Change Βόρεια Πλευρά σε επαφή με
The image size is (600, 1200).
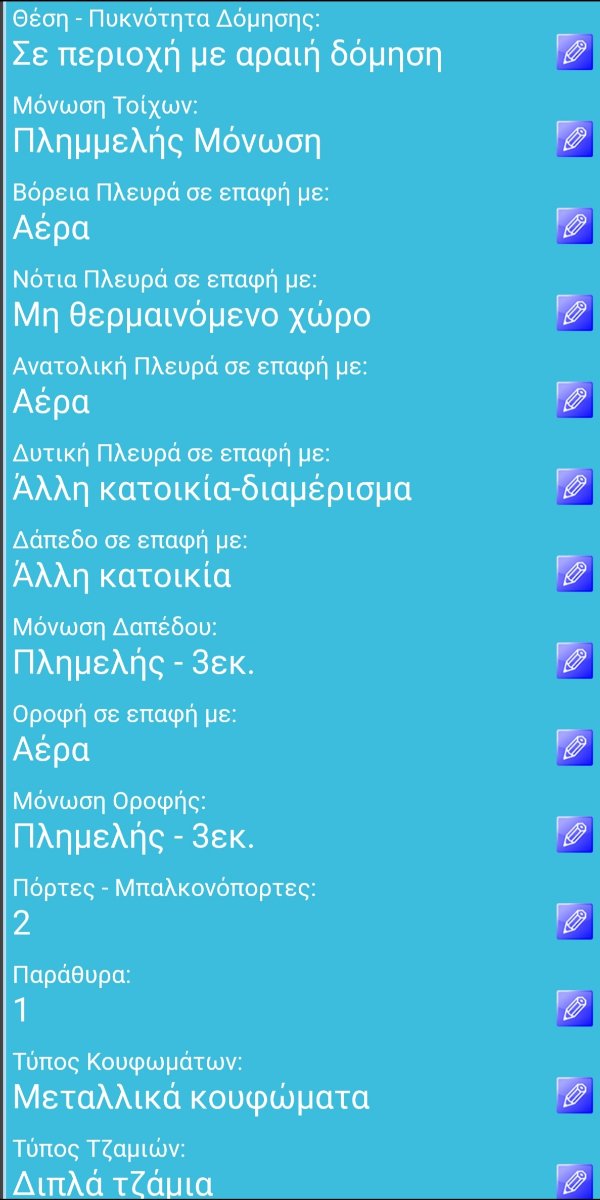click(575, 226)
